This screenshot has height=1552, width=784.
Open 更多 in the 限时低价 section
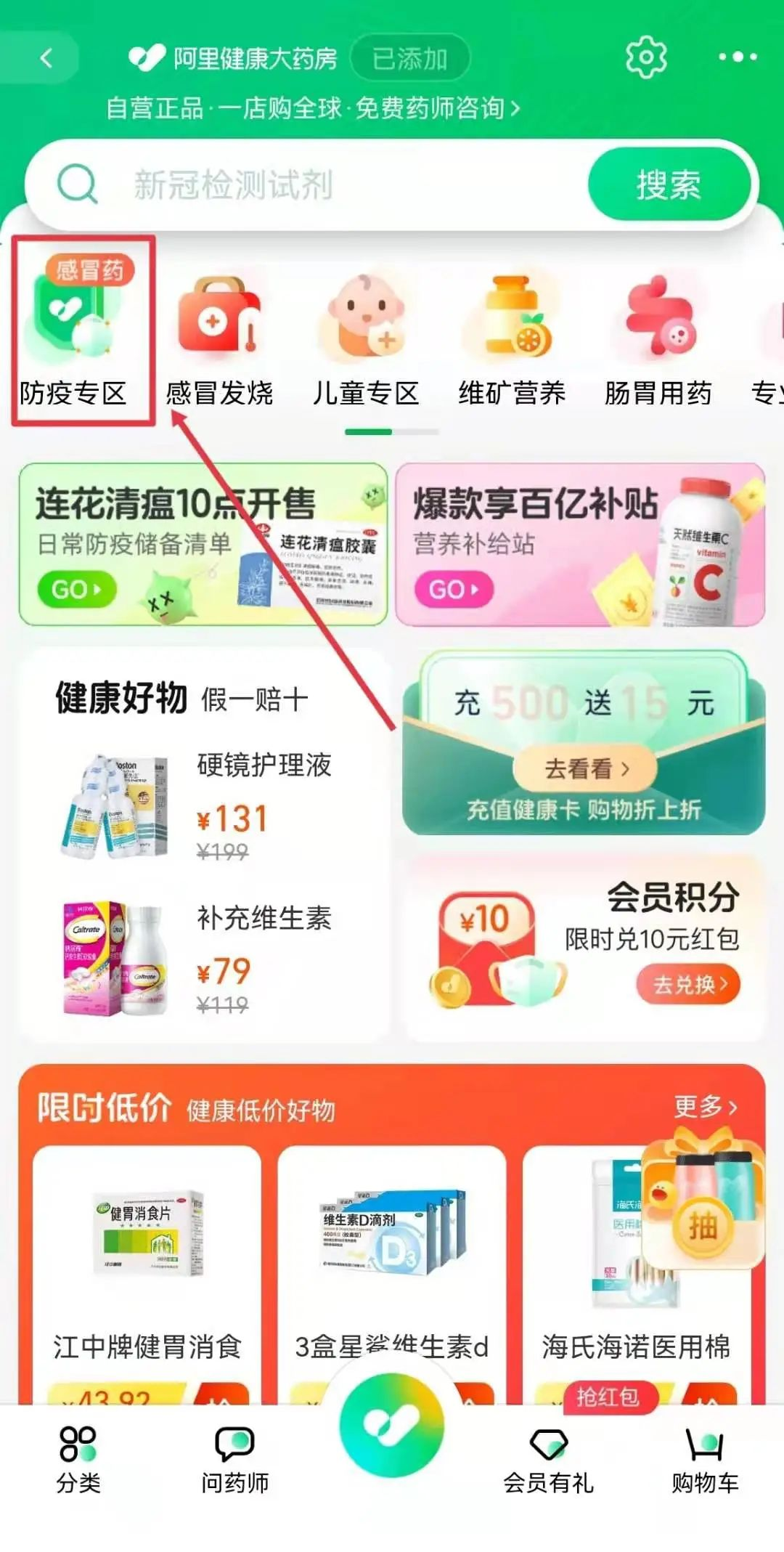[x=704, y=1107]
